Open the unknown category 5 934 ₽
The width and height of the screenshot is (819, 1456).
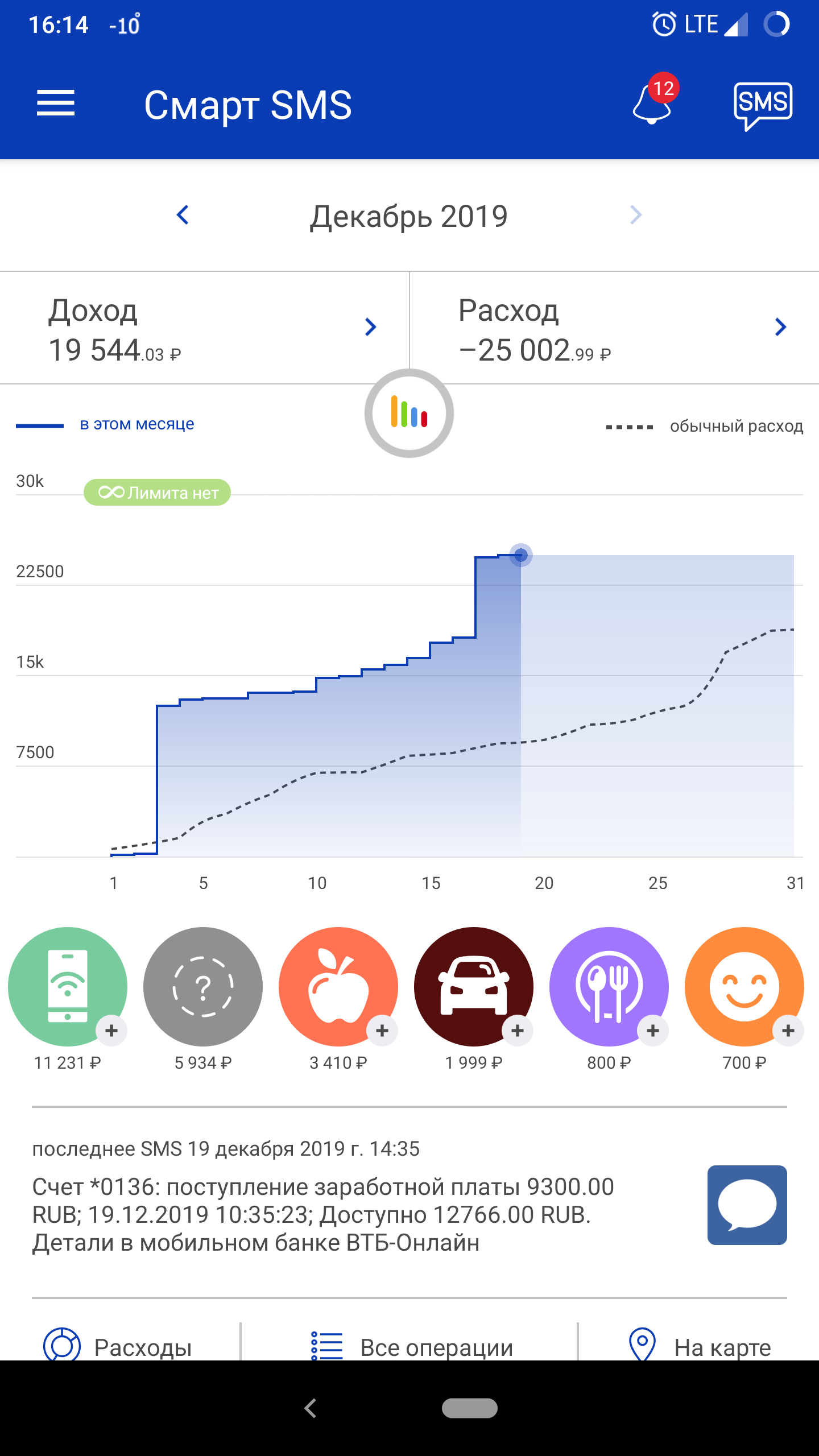pos(203,987)
